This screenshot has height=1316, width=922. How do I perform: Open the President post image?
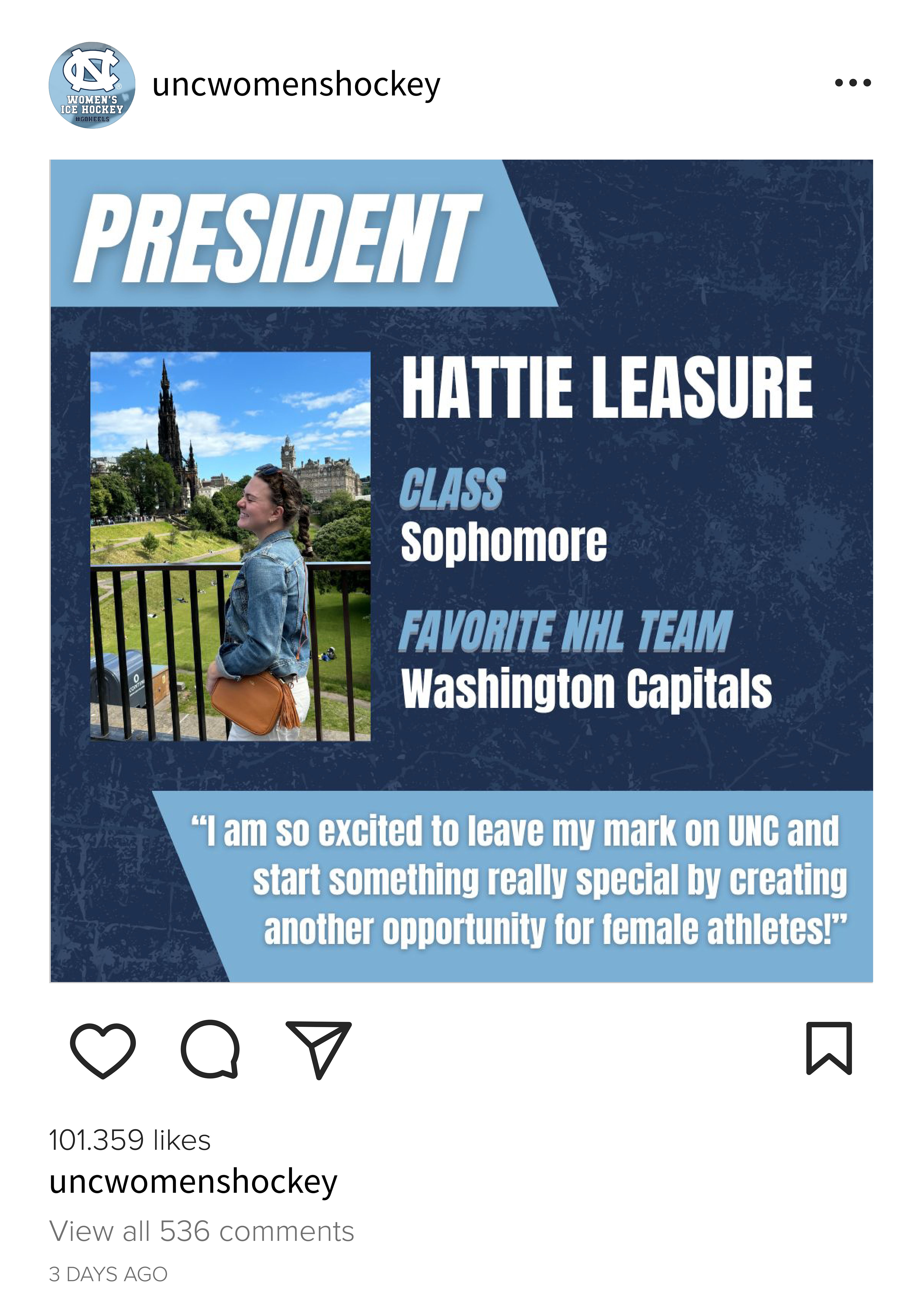461,571
